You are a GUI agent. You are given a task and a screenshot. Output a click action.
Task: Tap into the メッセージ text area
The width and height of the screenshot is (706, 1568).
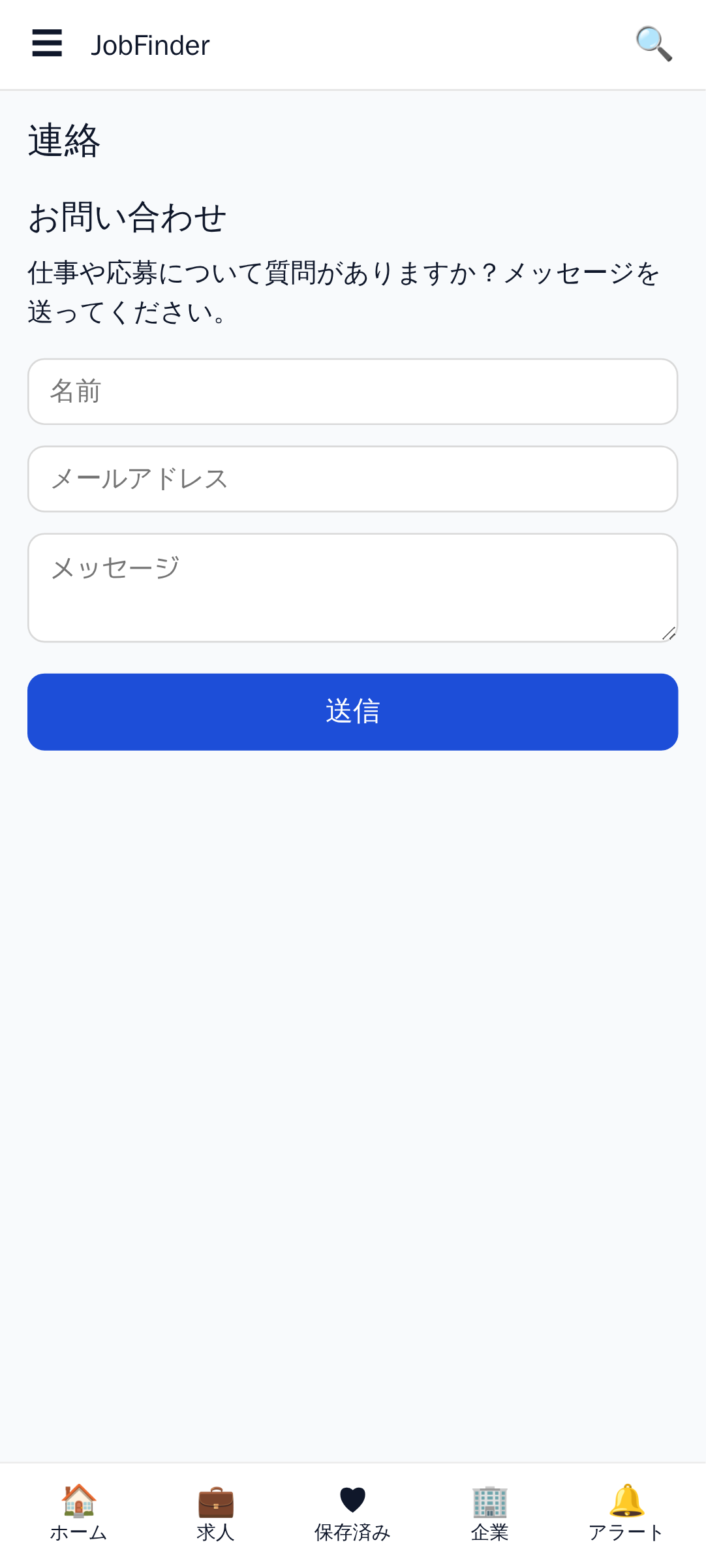pyautogui.click(x=353, y=588)
